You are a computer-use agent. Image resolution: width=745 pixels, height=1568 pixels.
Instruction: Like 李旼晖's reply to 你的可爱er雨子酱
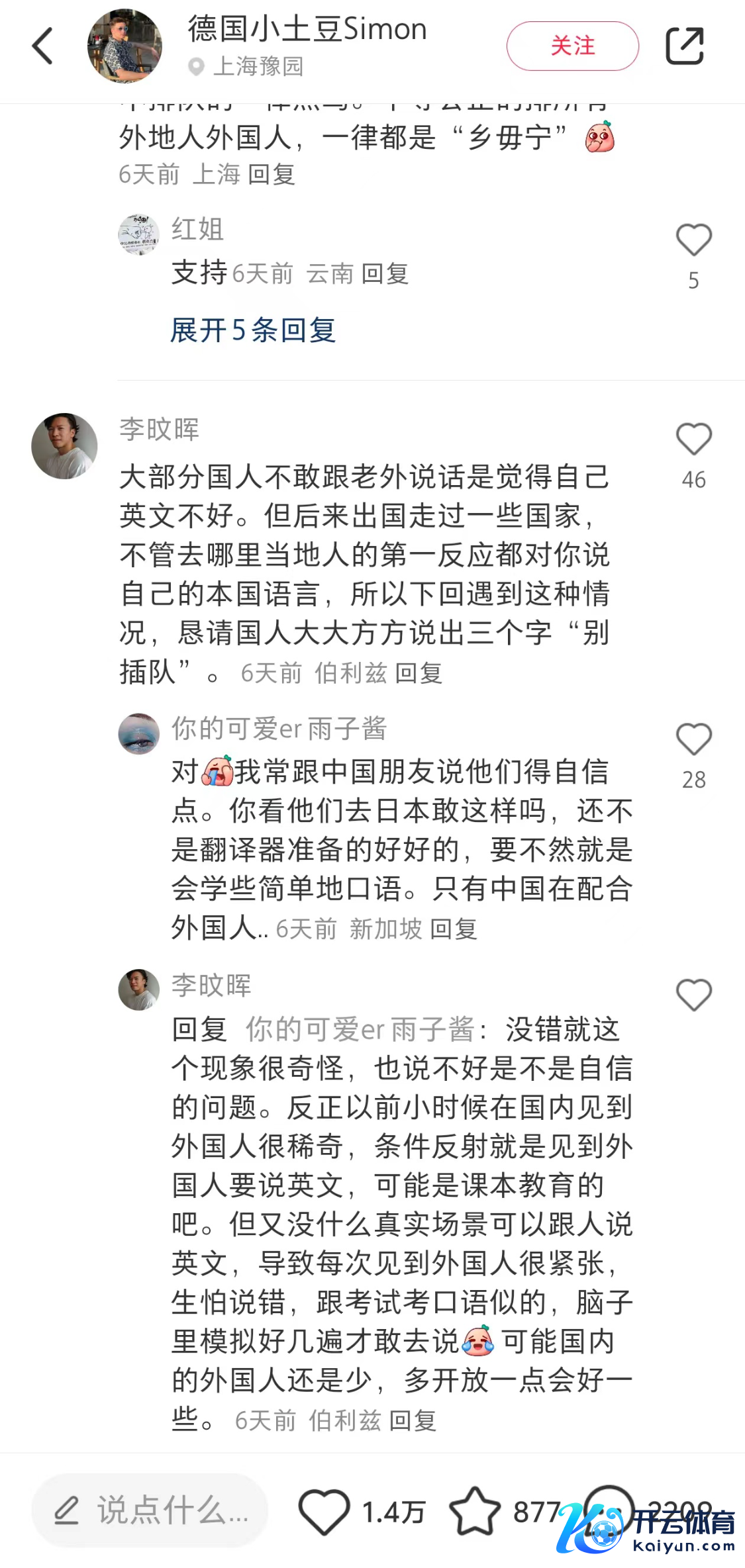coord(693,995)
